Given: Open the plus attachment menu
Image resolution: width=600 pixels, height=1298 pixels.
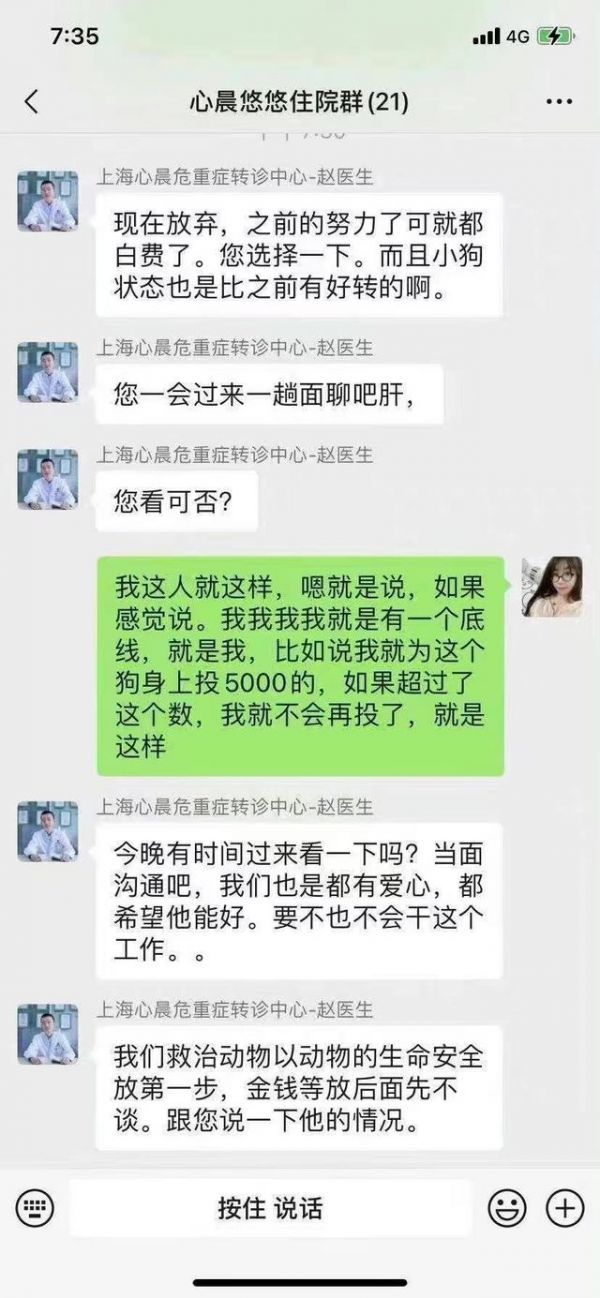Looking at the screenshot, I should click(565, 1208).
